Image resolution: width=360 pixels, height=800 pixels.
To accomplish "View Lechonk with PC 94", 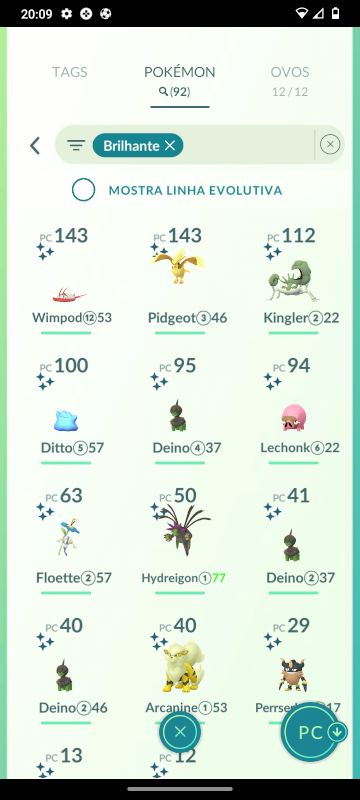I will pos(294,410).
